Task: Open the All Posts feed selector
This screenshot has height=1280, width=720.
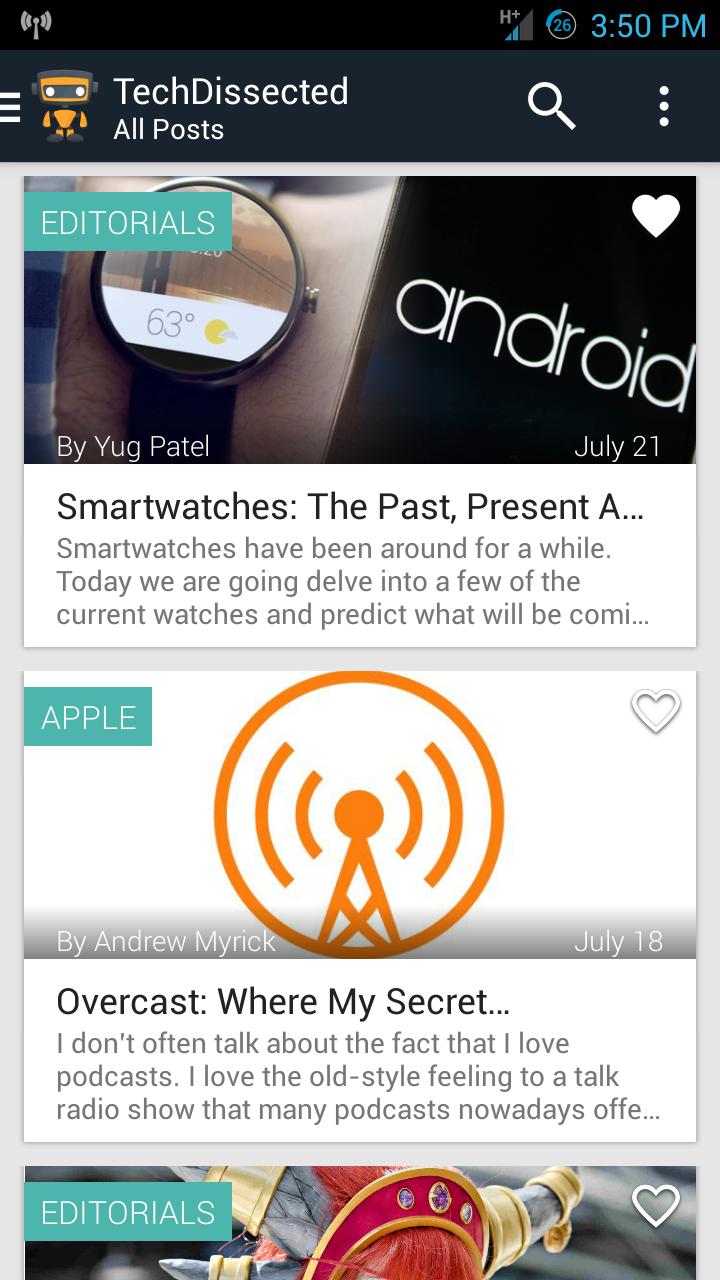Action: [168, 129]
